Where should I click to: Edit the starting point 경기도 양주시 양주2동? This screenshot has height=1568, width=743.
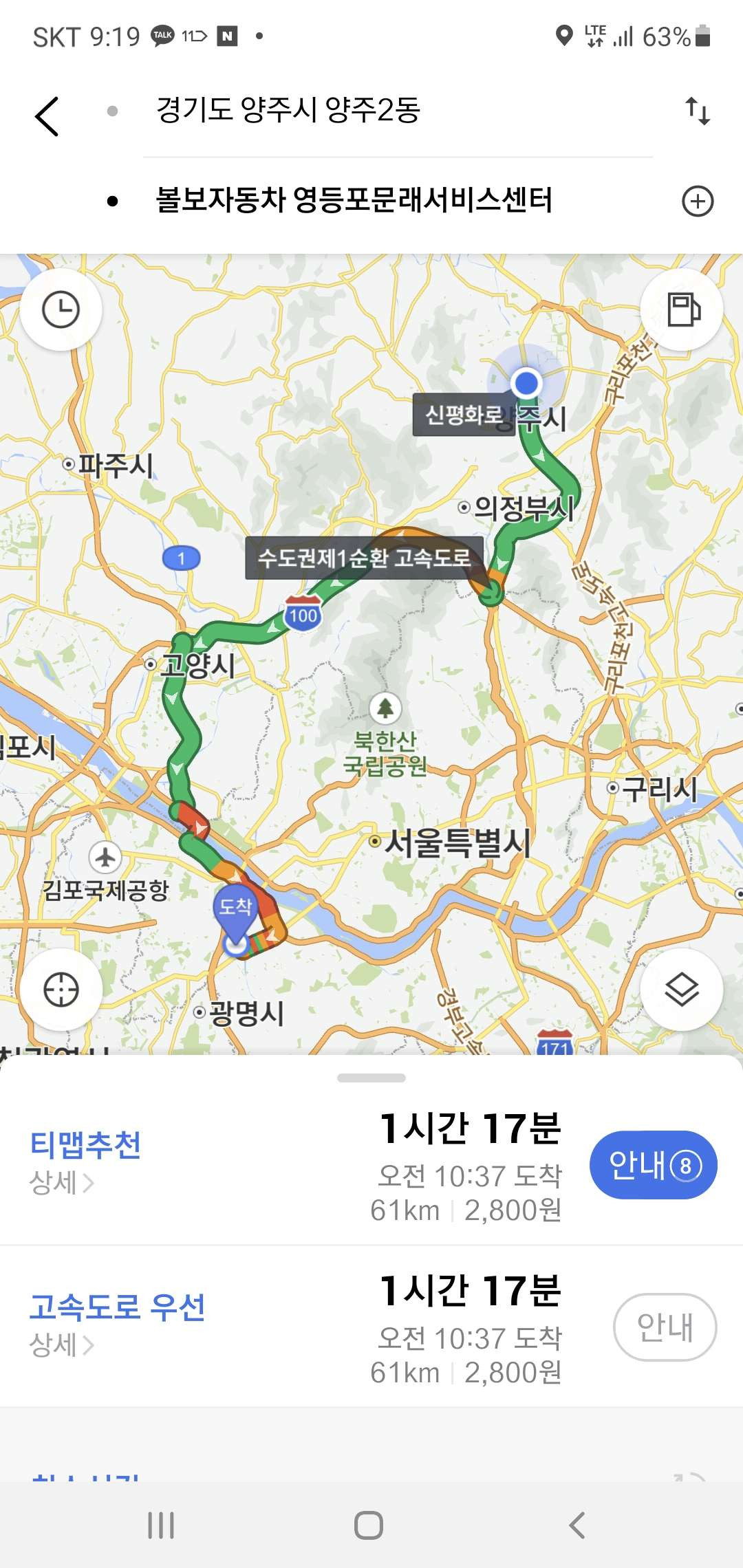pyautogui.click(x=288, y=110)
